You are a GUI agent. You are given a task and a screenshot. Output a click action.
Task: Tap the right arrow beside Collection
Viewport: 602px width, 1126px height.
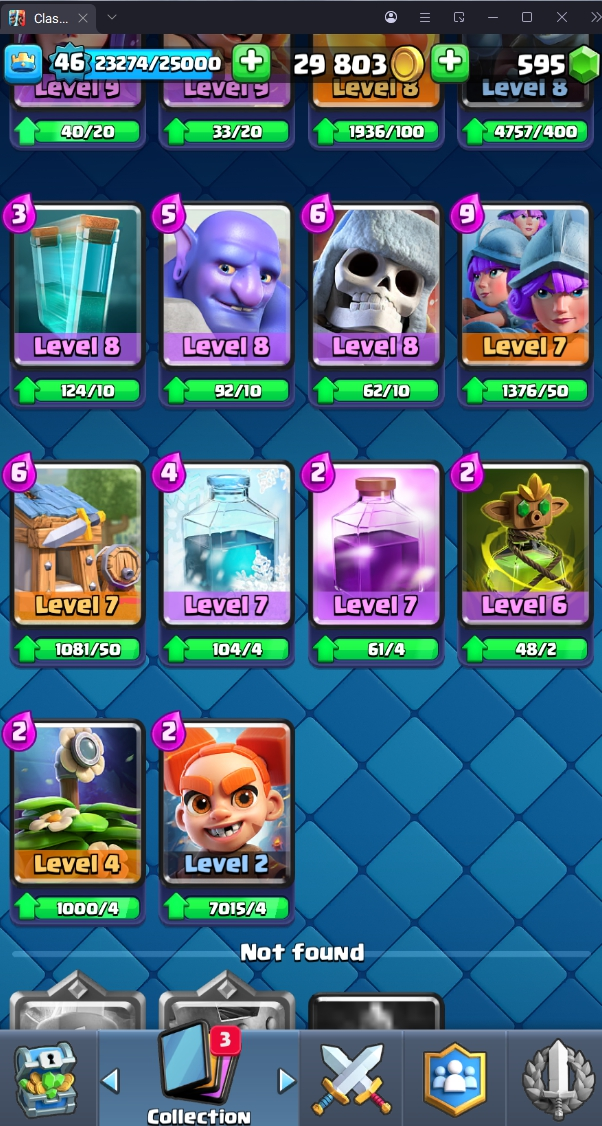[287, 1080]
